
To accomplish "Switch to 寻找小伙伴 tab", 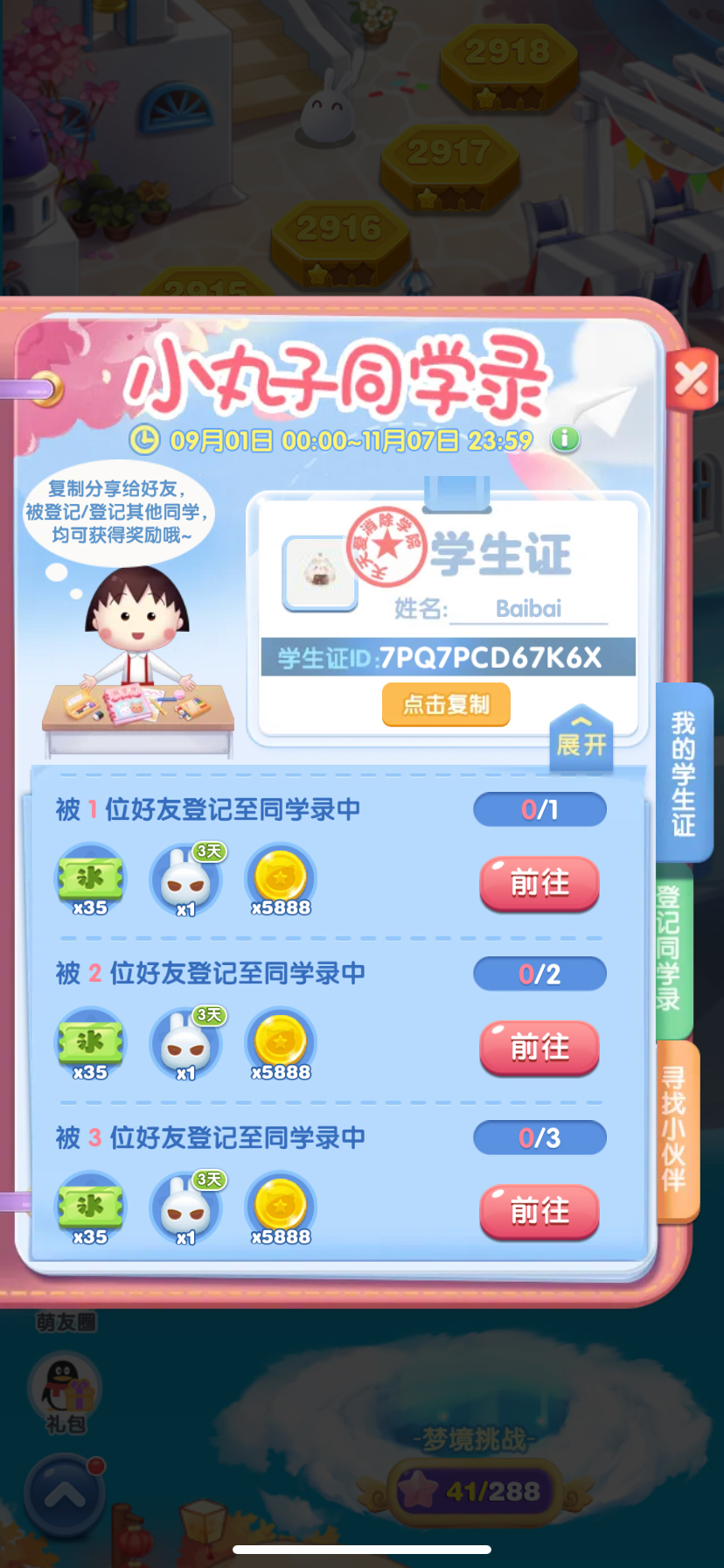I will [x=675, y=1130].
